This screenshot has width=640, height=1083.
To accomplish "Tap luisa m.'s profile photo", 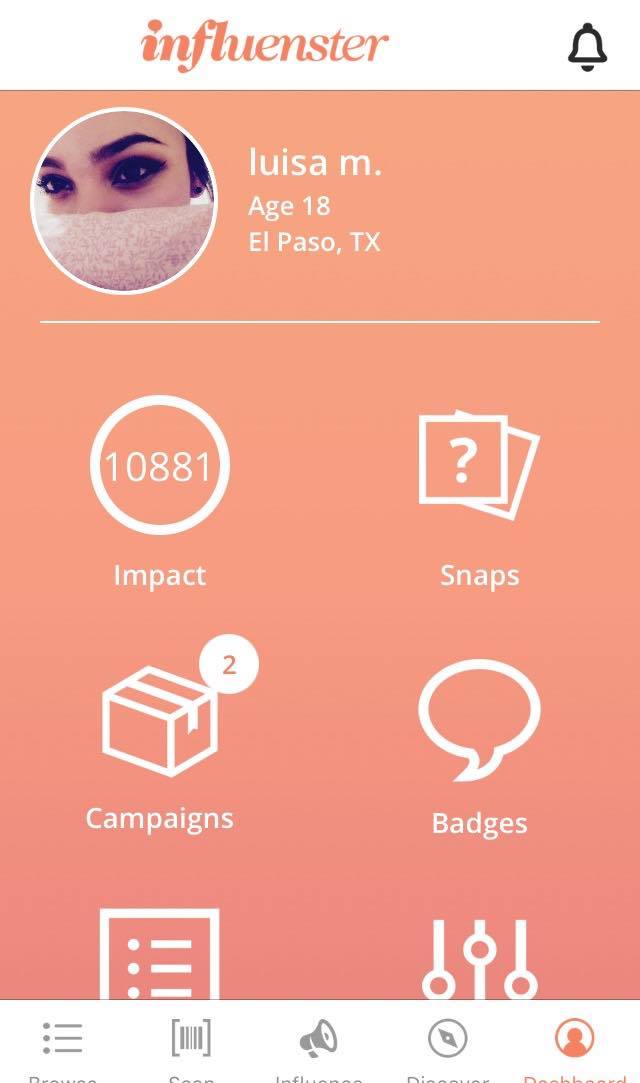I will [x=124, y=201].
